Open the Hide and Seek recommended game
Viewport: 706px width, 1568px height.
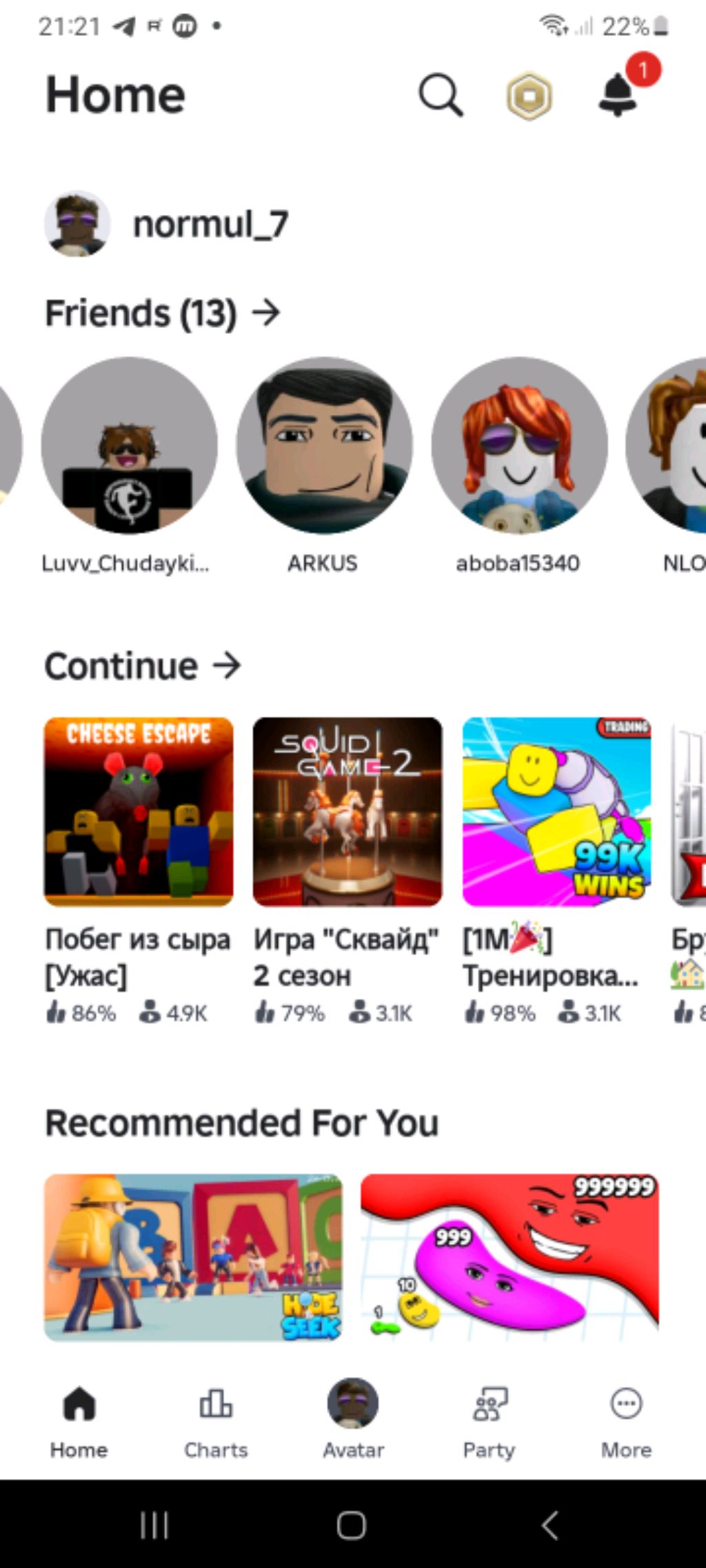click(193, 1257)
